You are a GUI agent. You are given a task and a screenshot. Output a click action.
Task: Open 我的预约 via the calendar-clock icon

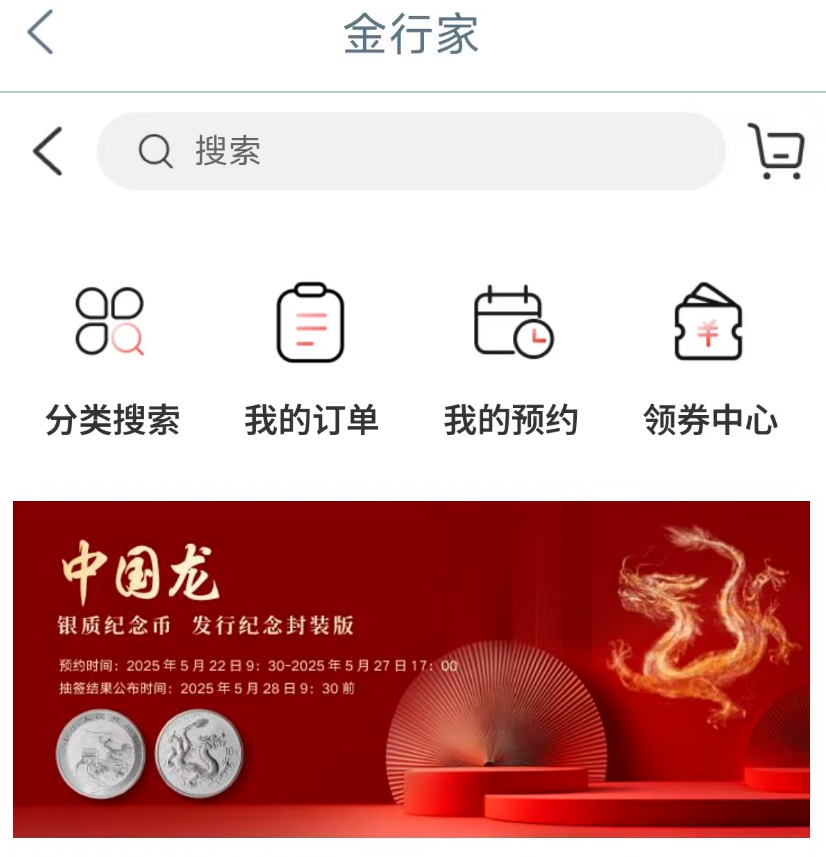pos(510,322)
